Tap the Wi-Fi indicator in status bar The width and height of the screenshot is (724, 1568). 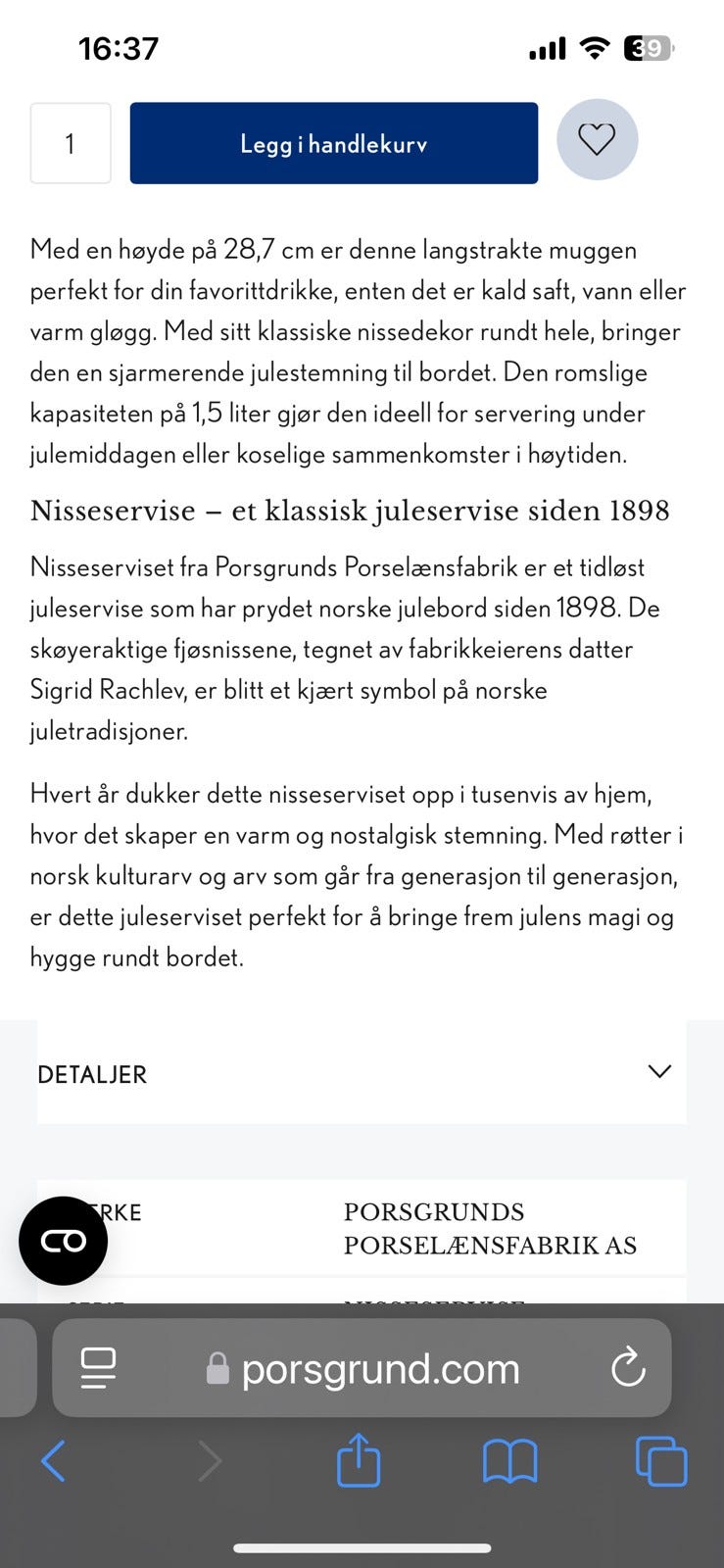595,47
